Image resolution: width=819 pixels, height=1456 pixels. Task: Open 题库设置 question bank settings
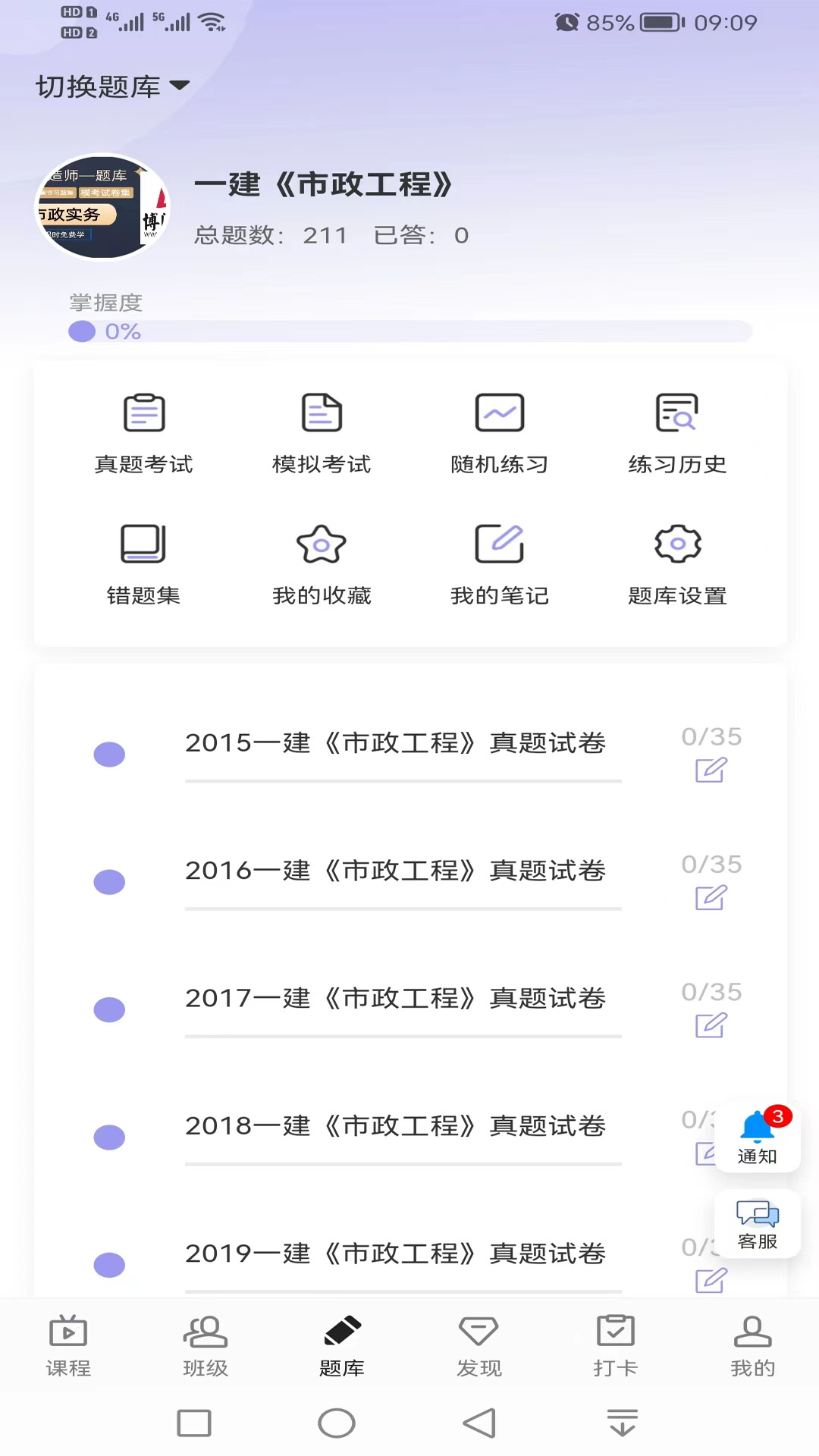[677, 563]
